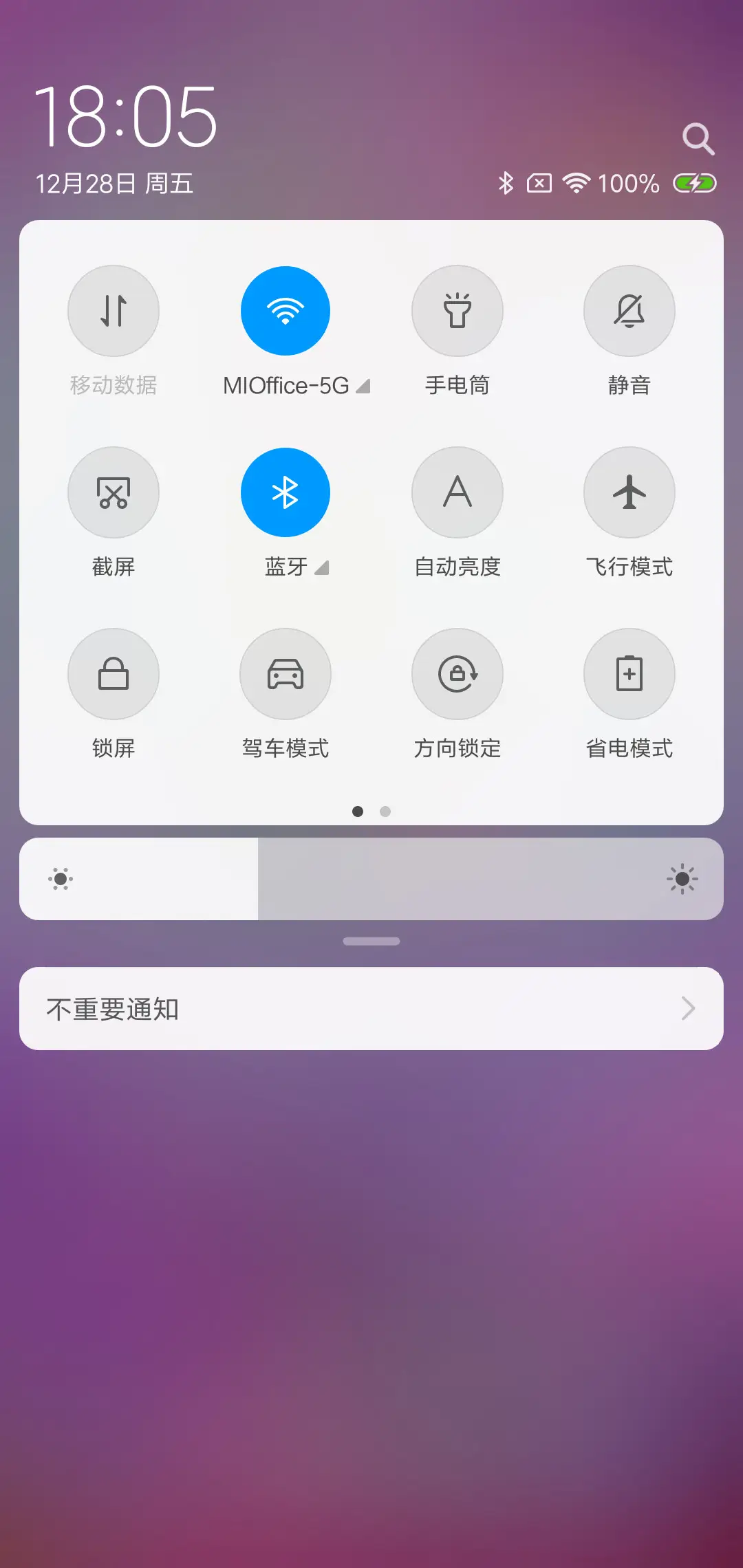Screen dimensions: 743x1568
Task: Tap the 移动数据 mobile data tile
Action: click(114, 311)
